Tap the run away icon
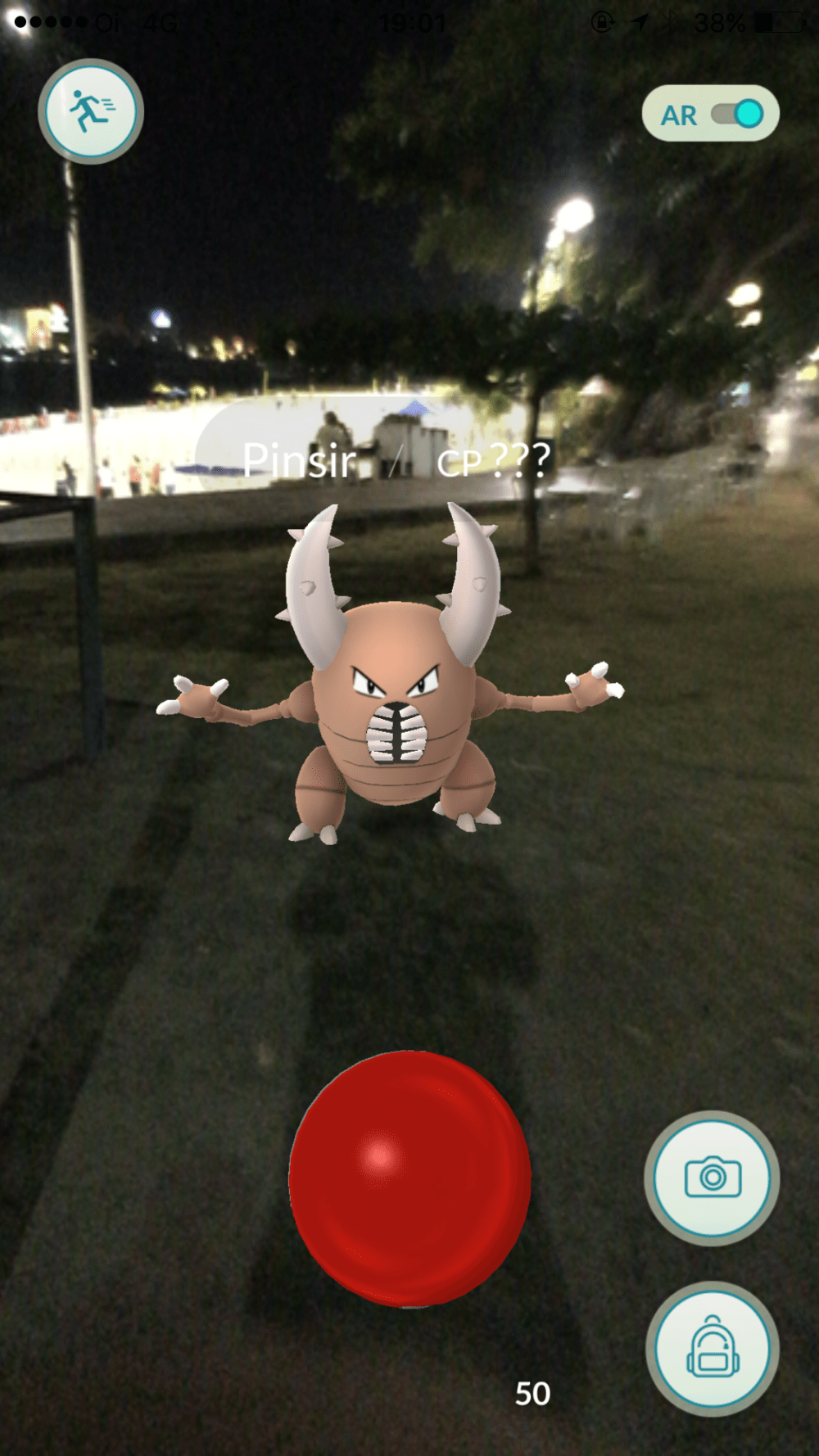This screenshot has height=1456, width=819. coord(90,111)
